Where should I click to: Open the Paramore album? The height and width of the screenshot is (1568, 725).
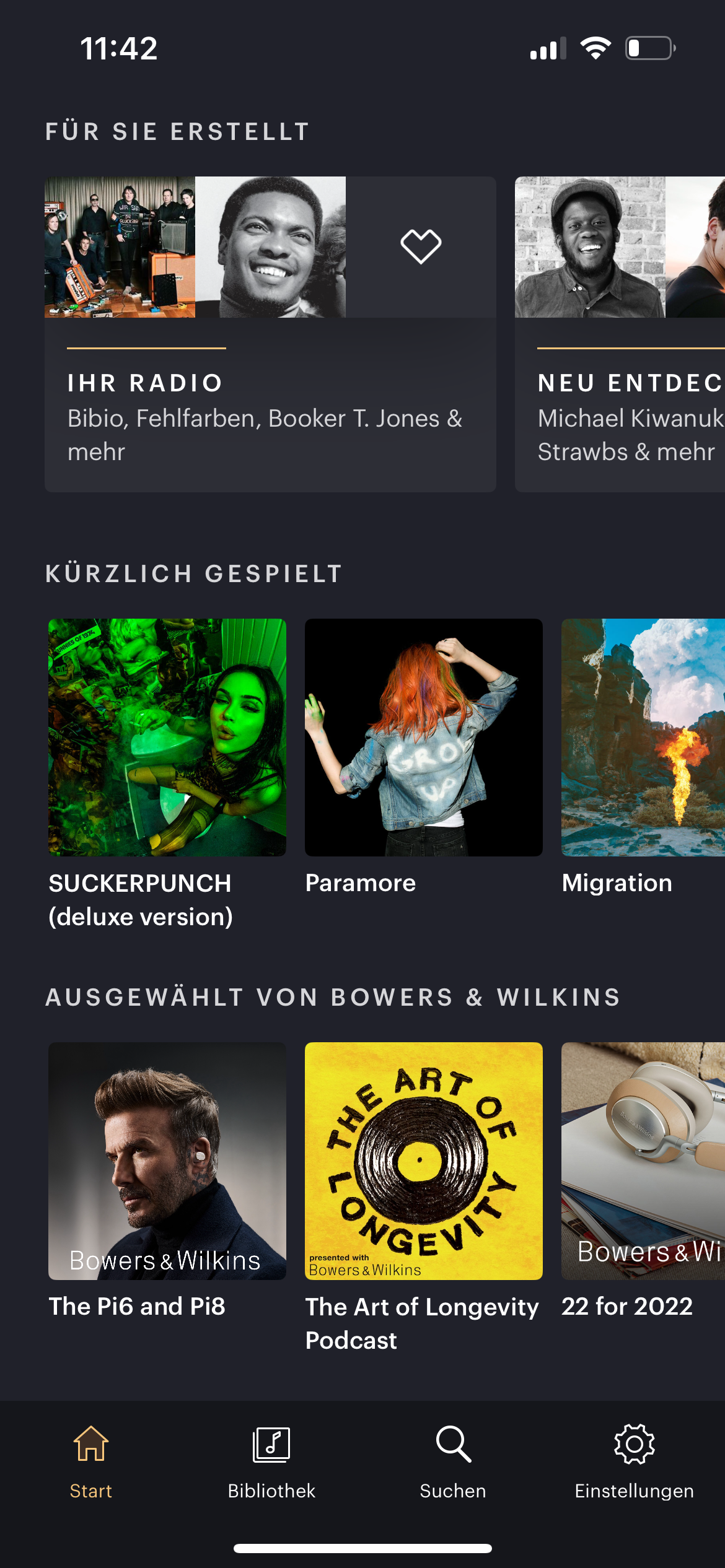[423, 737]
